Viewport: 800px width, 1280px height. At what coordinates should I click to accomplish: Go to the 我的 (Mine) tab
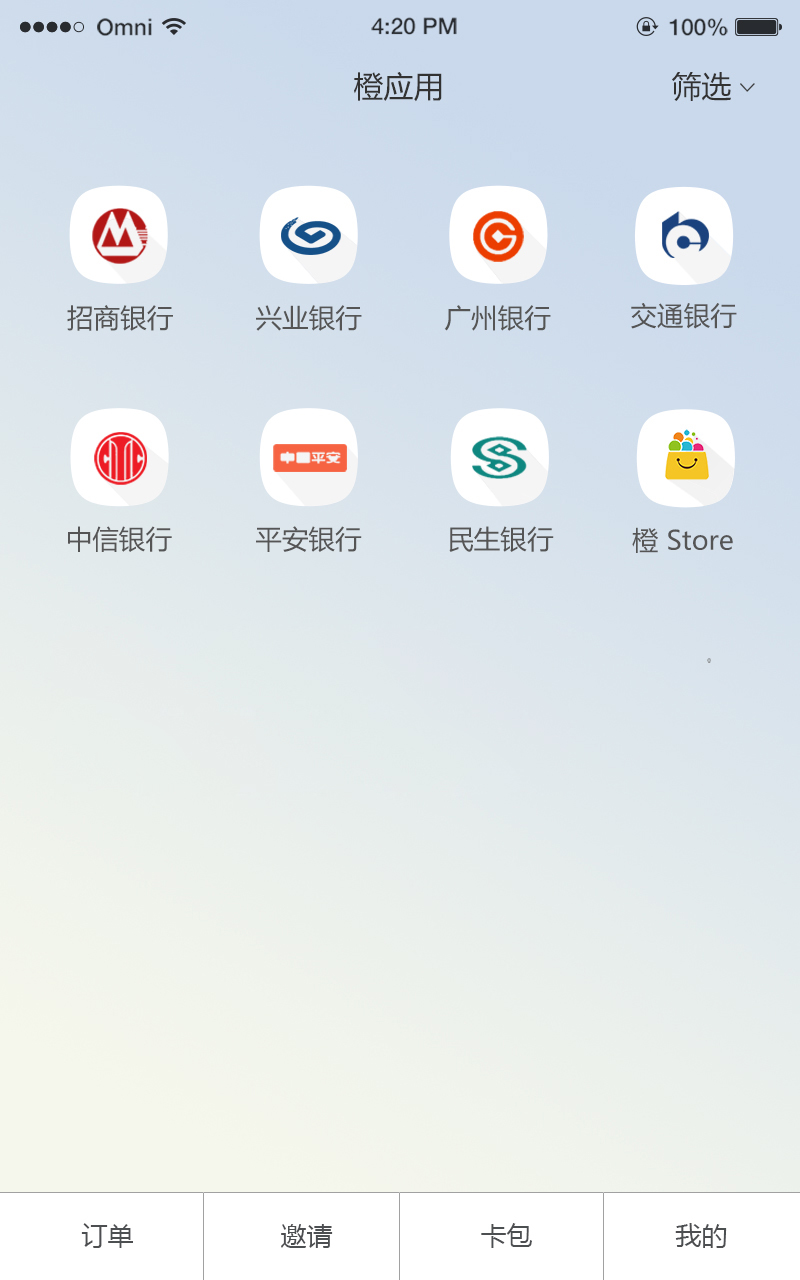tap(701, 1236)
